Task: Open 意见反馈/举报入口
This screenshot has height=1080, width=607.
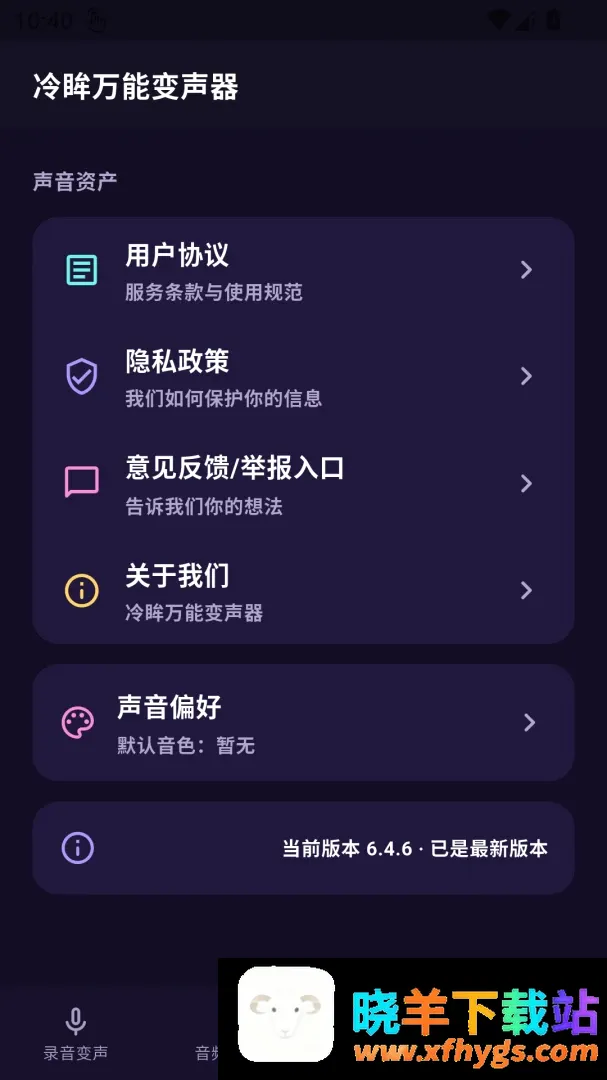Action: click(303, 484)
